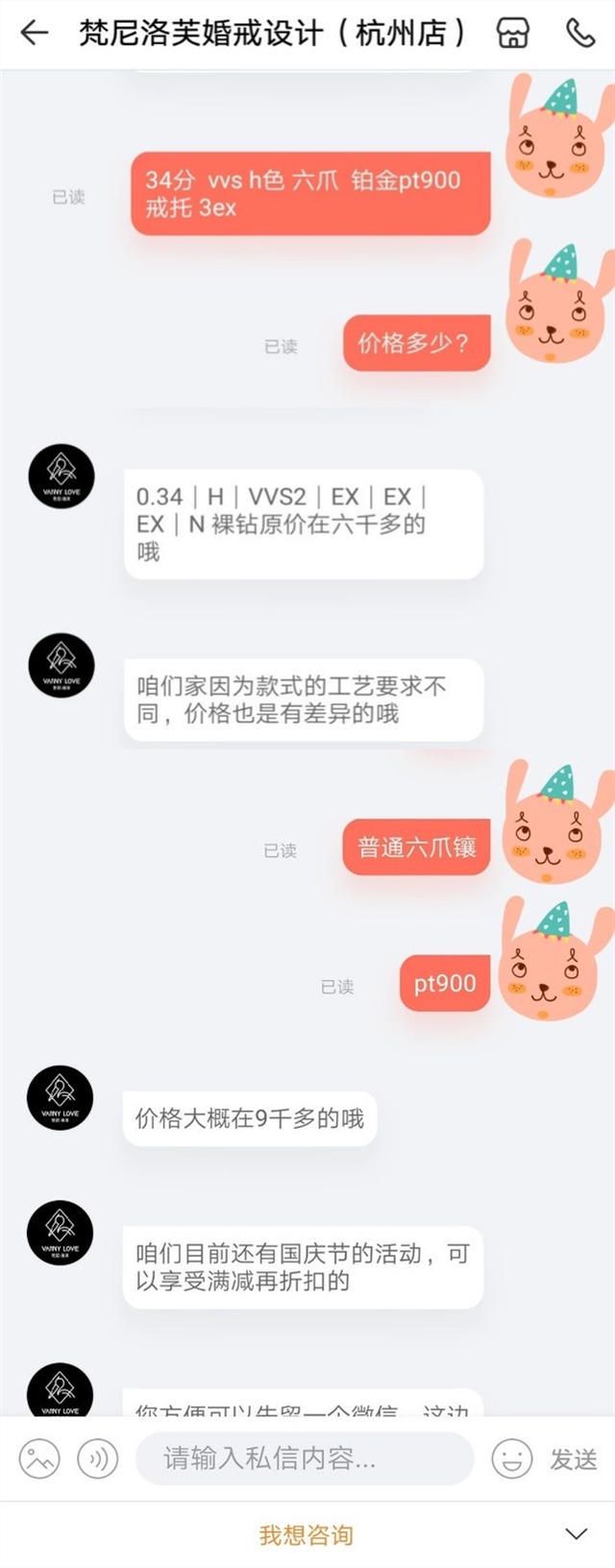615x1568 pixels.
Task: Call the store via phone icon
Action: click(579, 33)
